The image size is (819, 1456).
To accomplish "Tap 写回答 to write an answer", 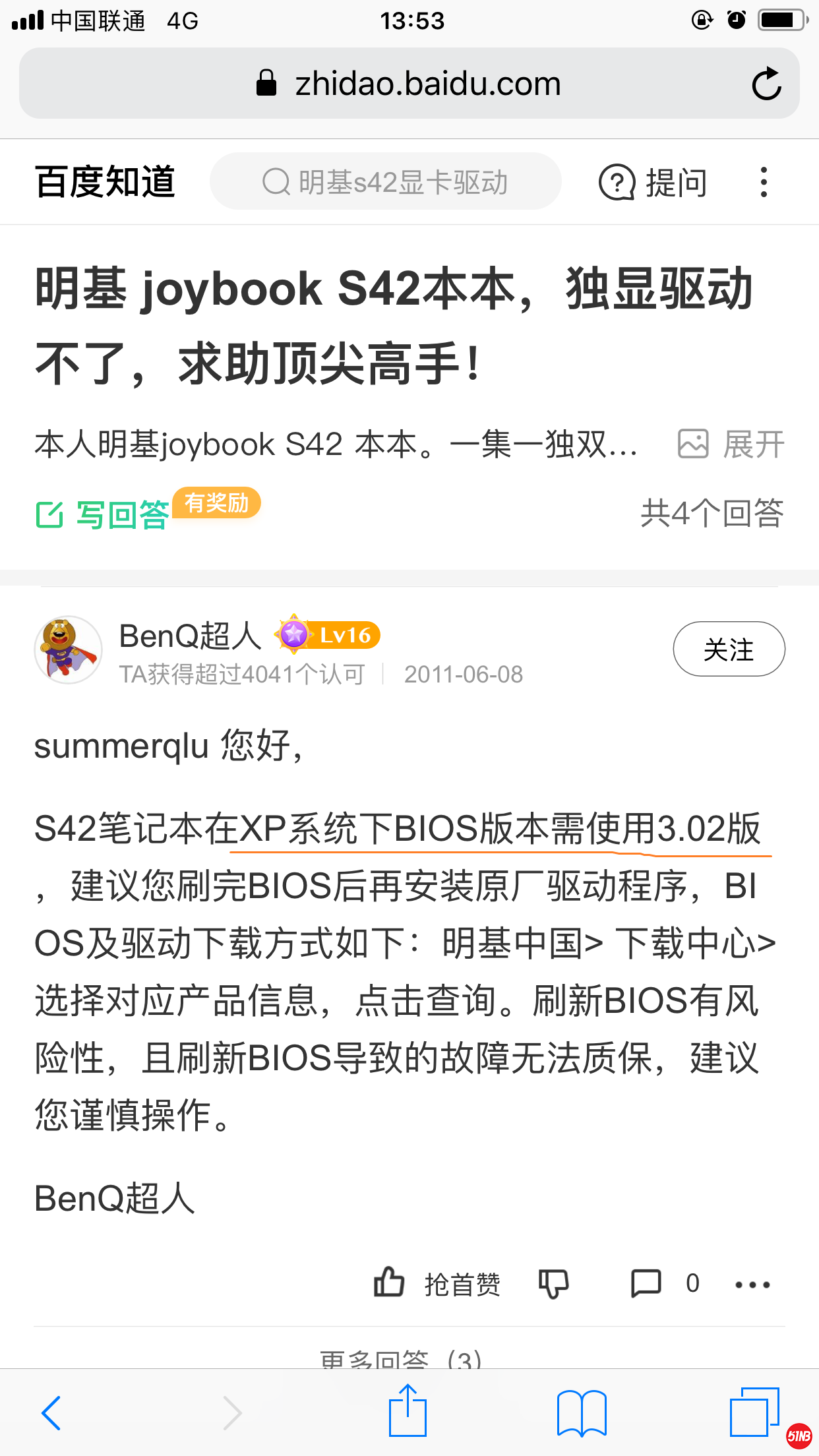I will (104, 514).
